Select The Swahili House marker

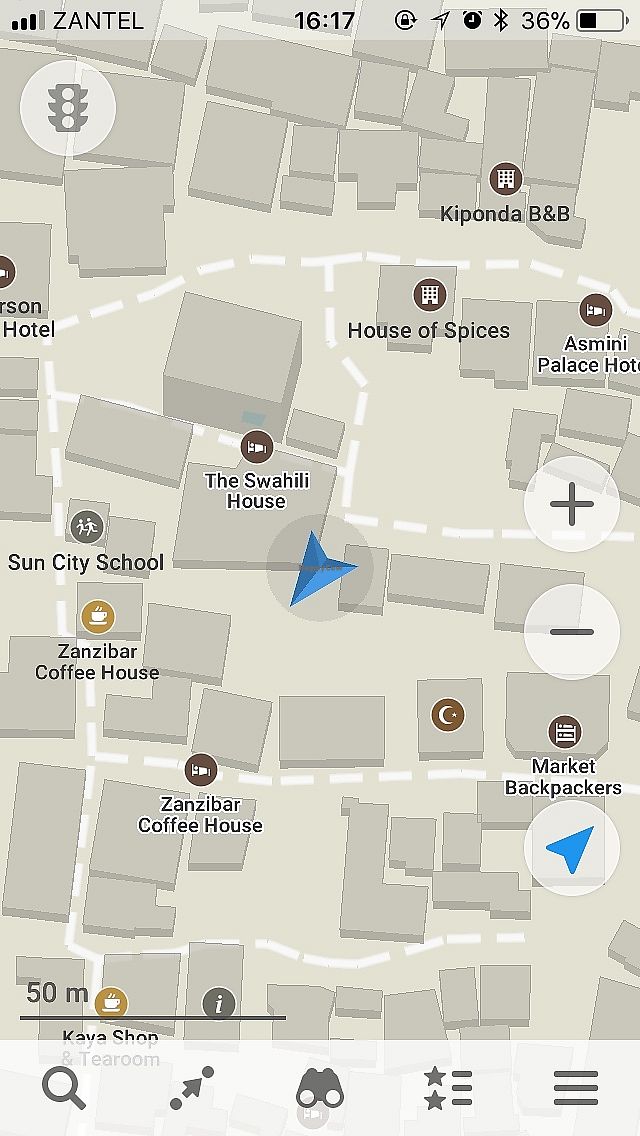[x=257, y=446]
